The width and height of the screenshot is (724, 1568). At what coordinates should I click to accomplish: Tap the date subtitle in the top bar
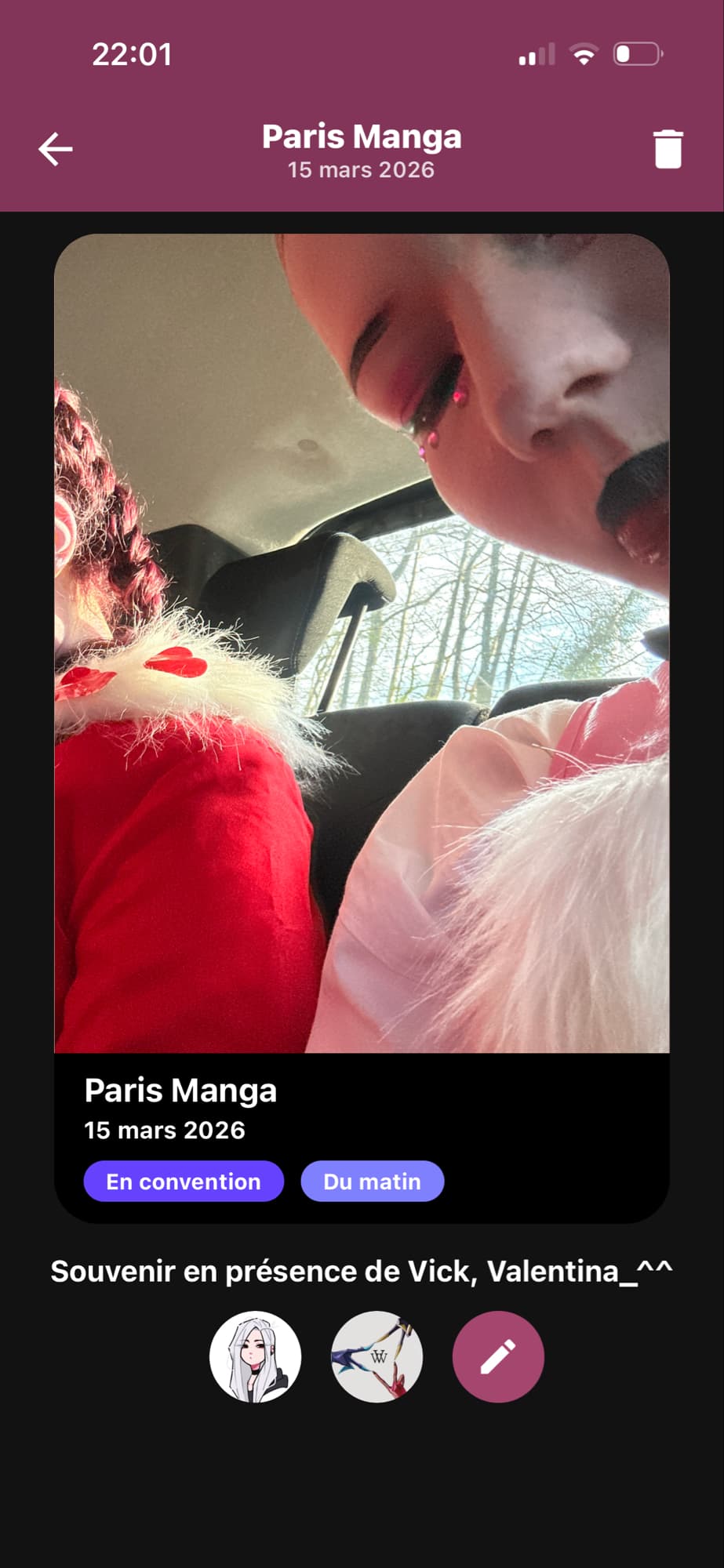(x=362, y=169)
